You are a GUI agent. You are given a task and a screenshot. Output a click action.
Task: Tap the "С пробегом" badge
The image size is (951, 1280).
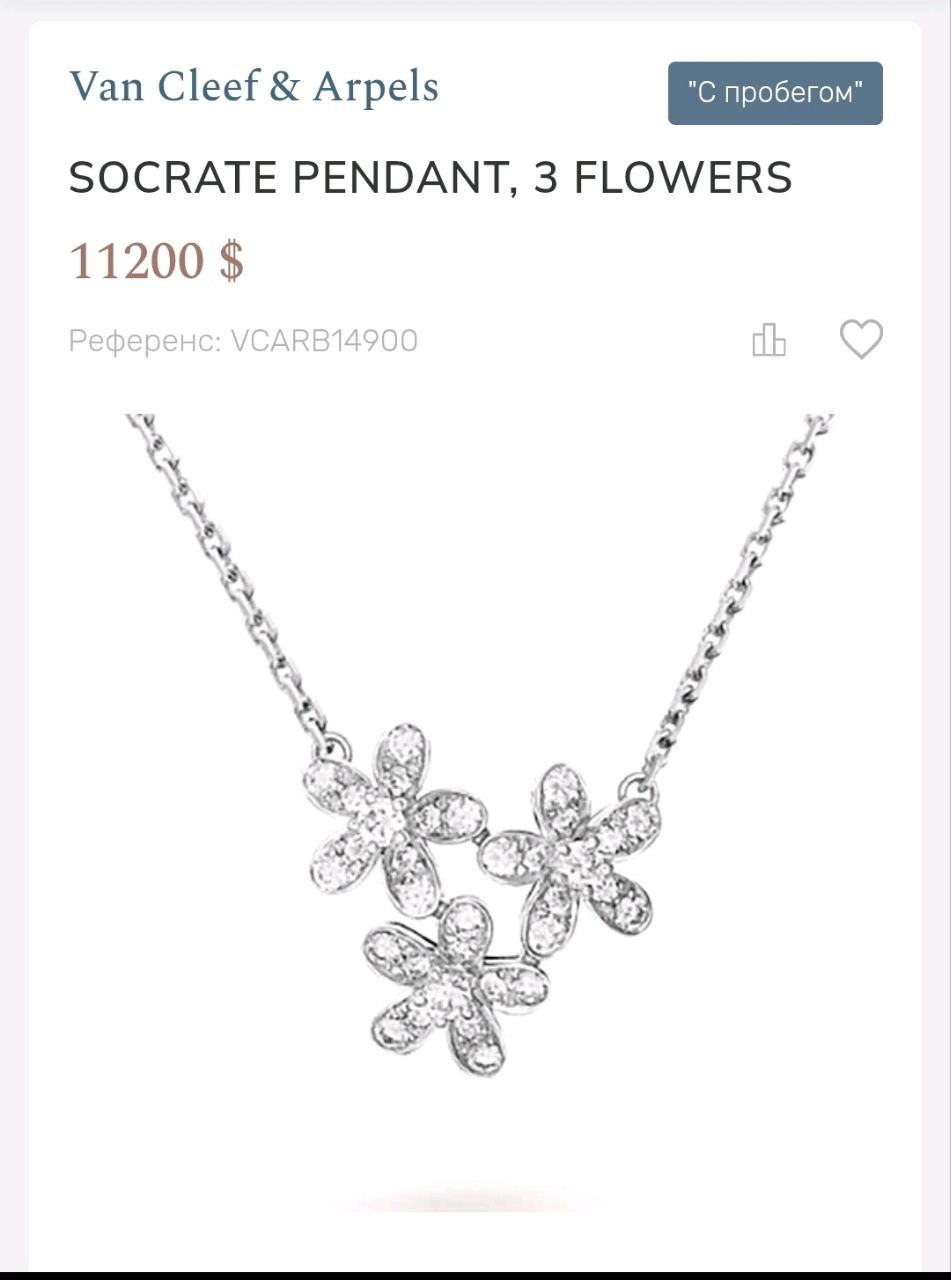pos(775,93)
